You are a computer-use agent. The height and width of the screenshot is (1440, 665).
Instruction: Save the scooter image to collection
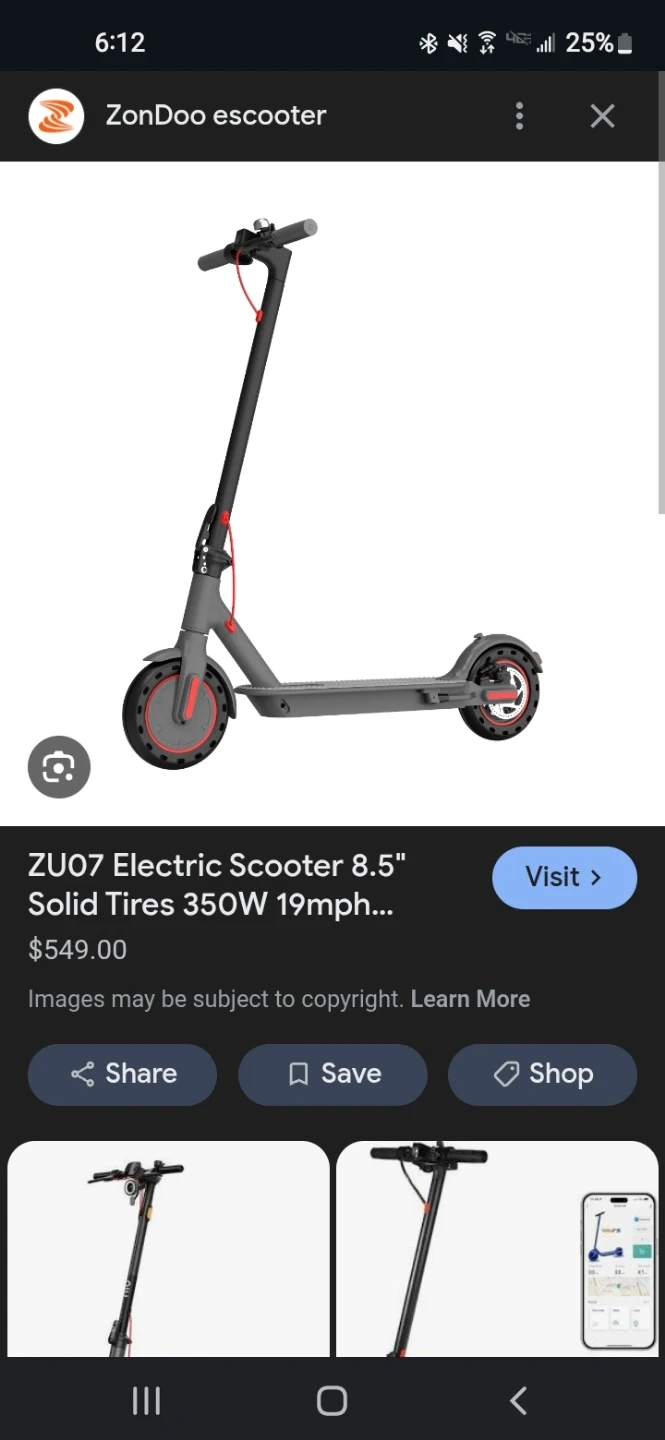[332, 1074]
